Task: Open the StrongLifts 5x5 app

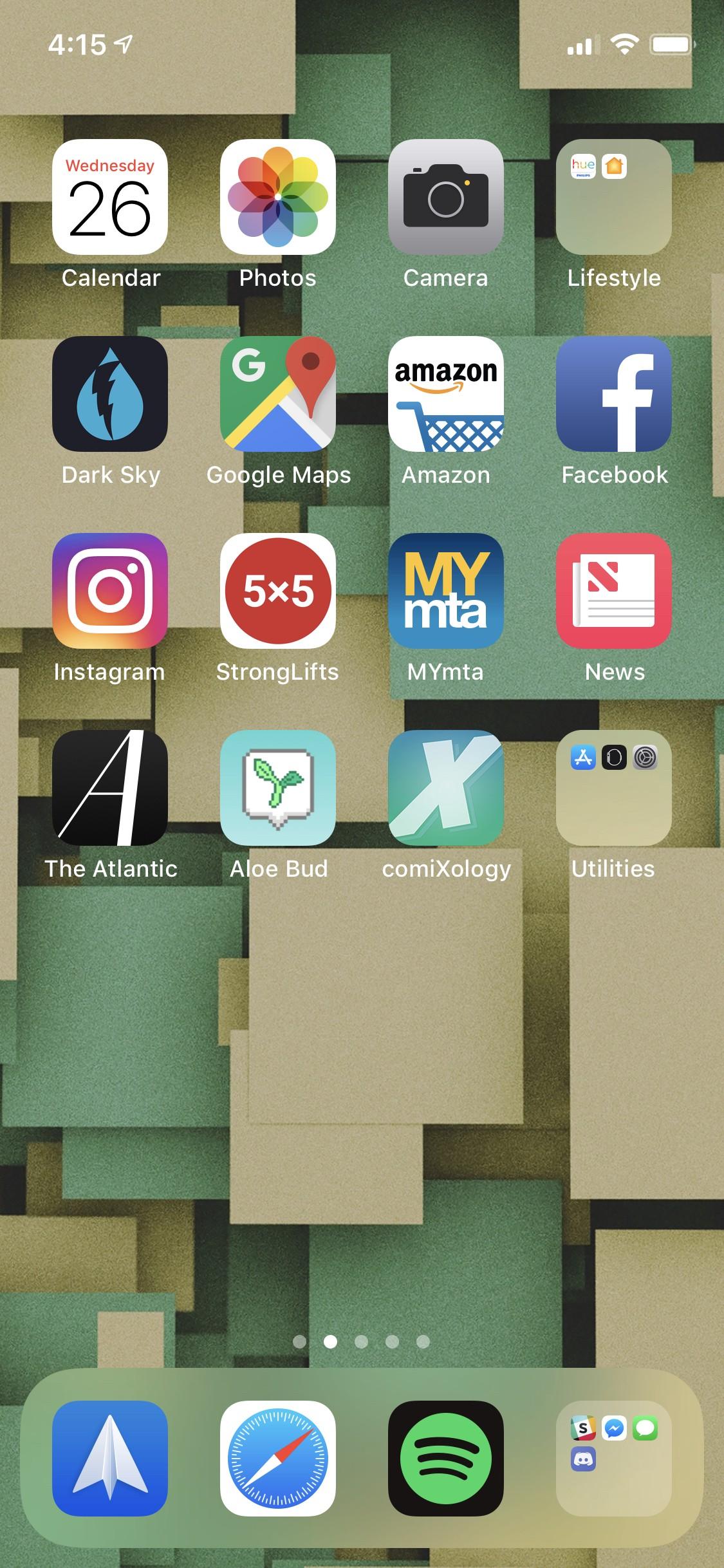Action: click(278, 591)
